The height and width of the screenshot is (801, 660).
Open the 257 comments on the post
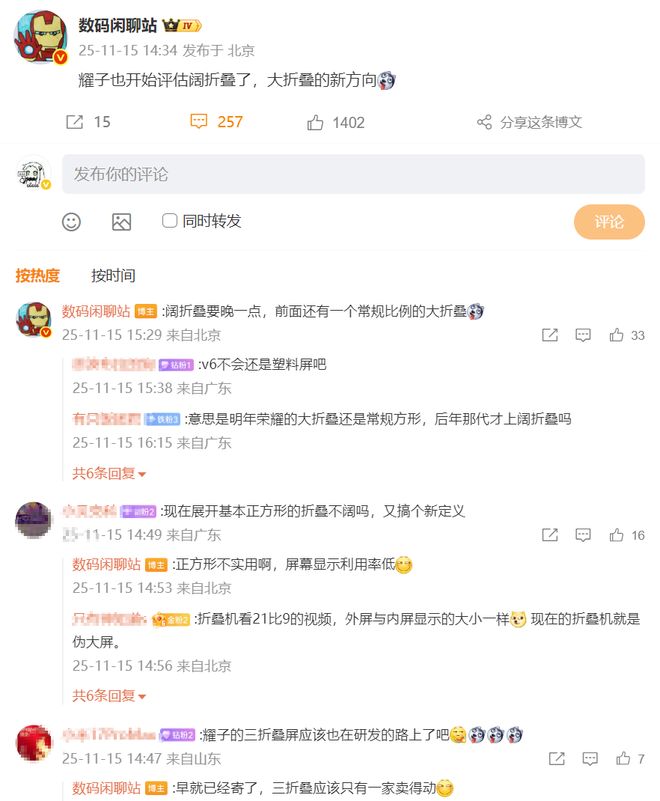[216, 122]
